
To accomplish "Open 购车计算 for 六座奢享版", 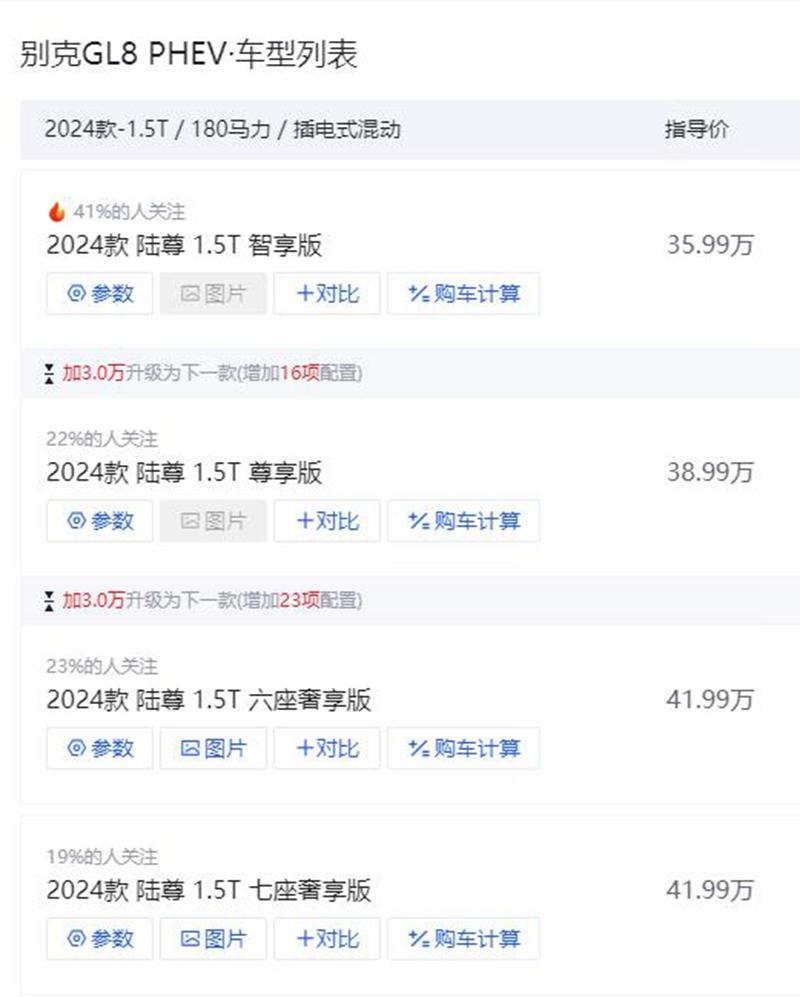I will (x=463, y=748).
